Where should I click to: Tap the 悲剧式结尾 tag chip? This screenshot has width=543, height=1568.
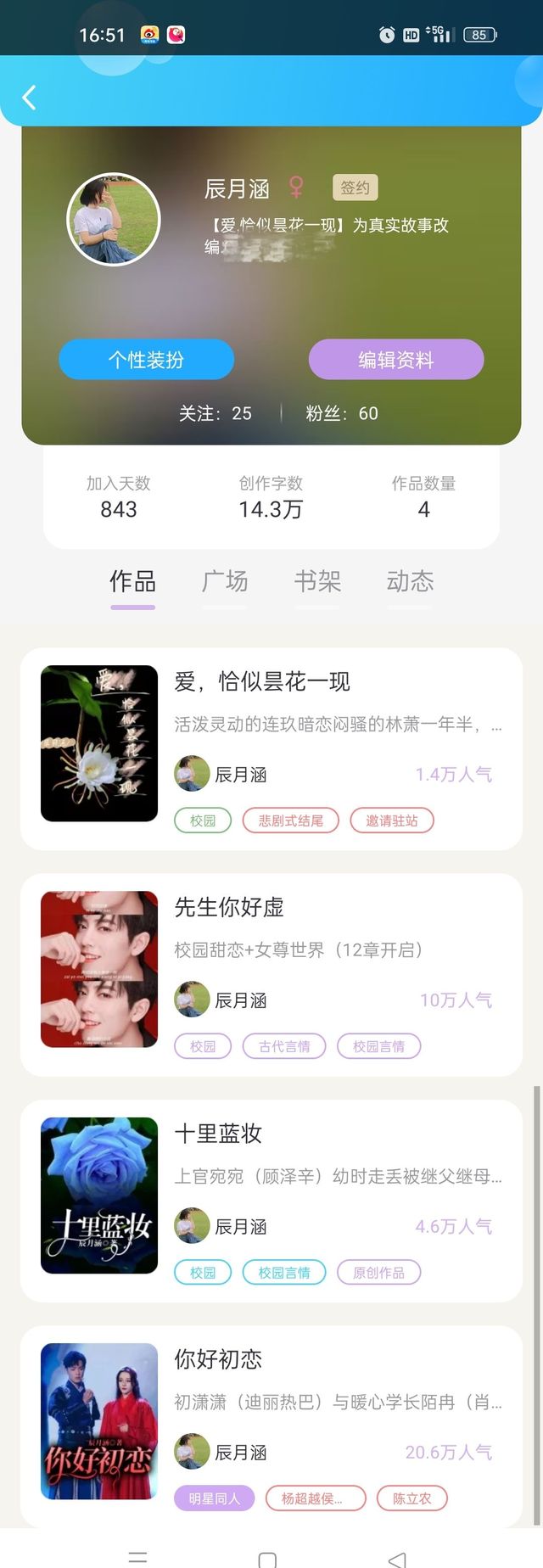pos(290,820)
